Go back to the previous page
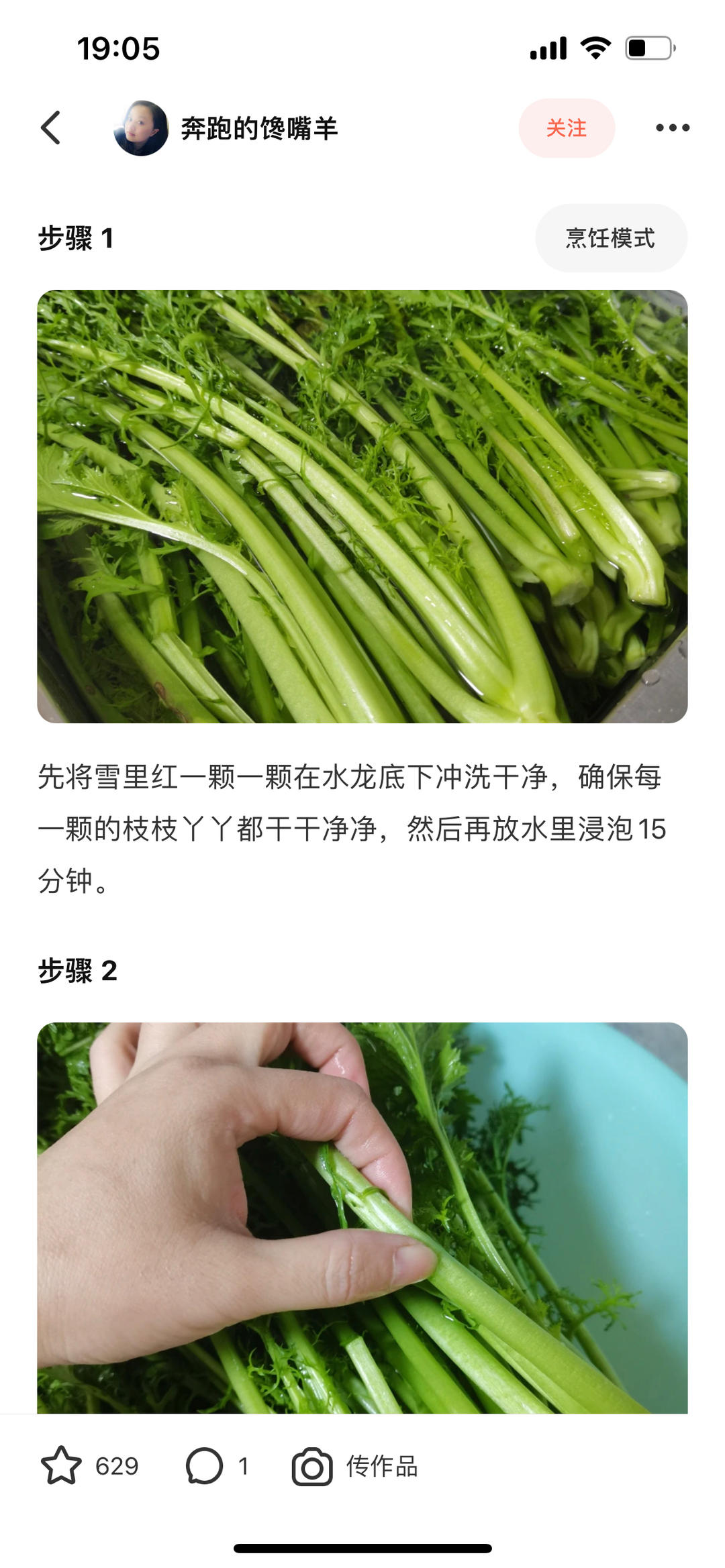This screenshot has width=725, height=1568. pos(51,127)
